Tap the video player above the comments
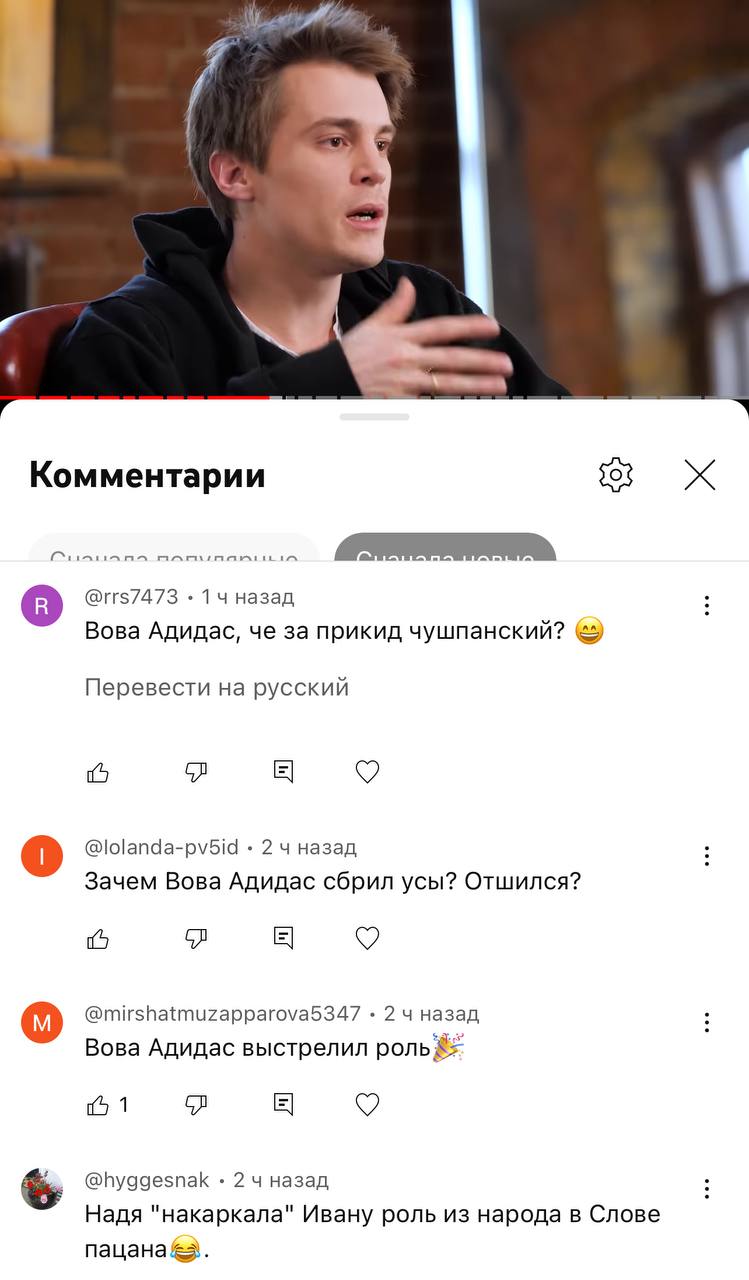Image resolution: width=749 pixels, height=1280 pixels. (374, 200)
